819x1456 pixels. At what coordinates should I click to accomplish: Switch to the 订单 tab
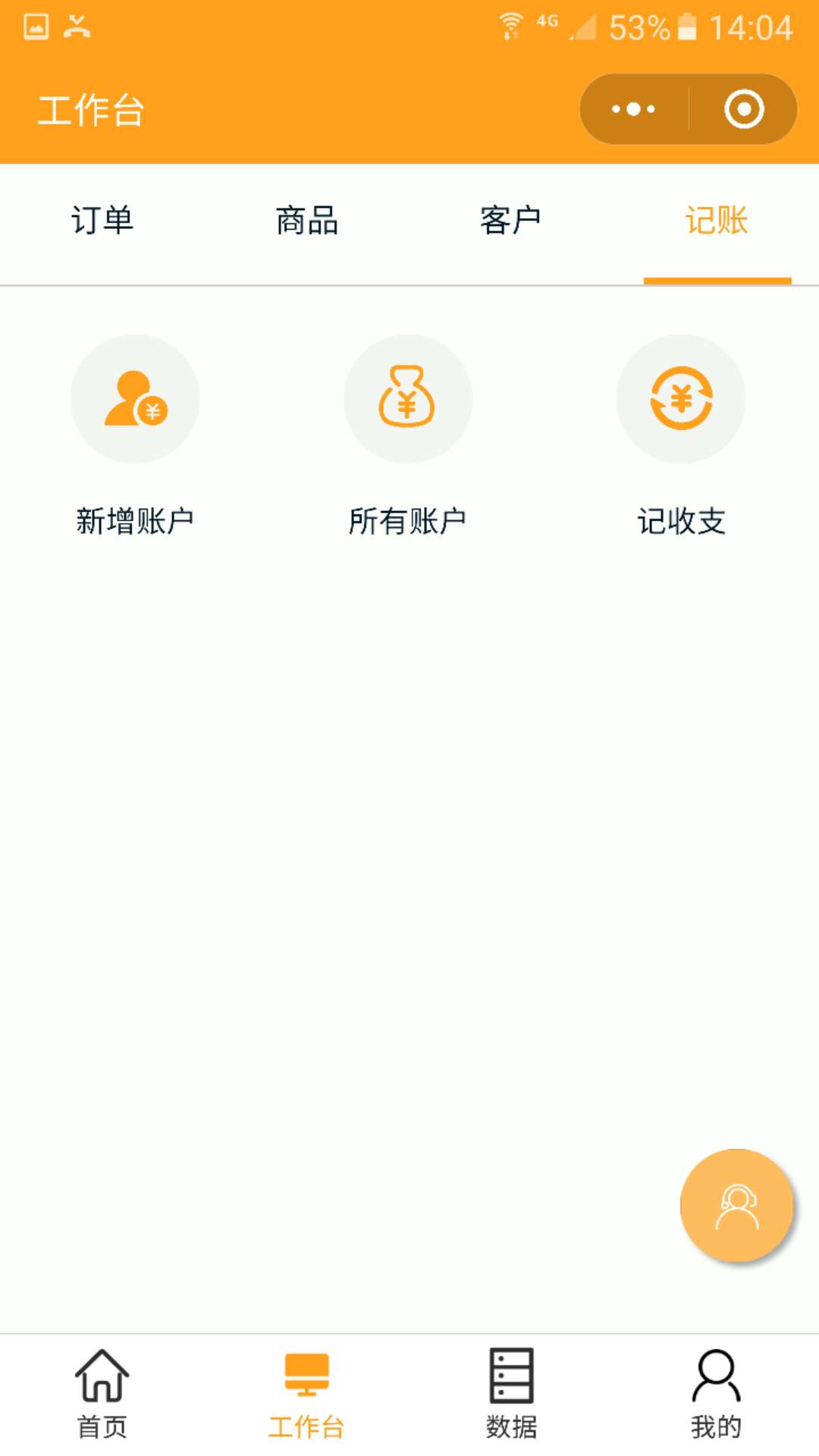102,221
